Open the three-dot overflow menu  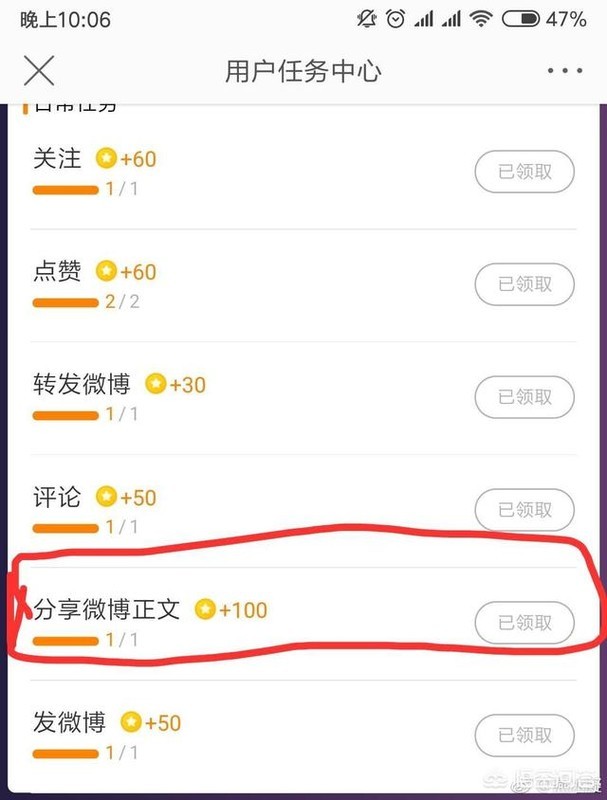coord(565,71)
